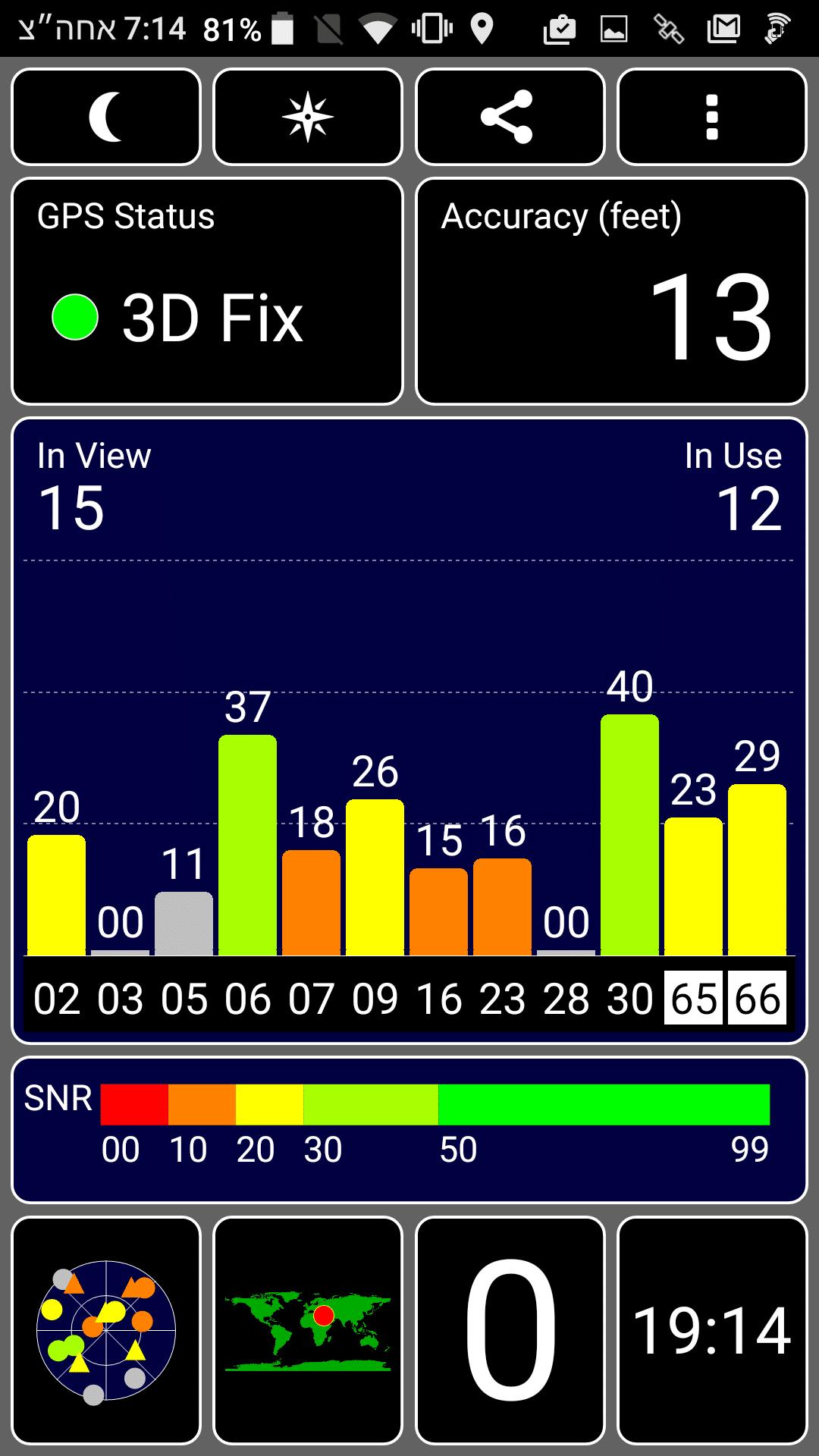Screen dimensions: 819x1456
Task: Tap the compass star button
Action: click(308, 117)
